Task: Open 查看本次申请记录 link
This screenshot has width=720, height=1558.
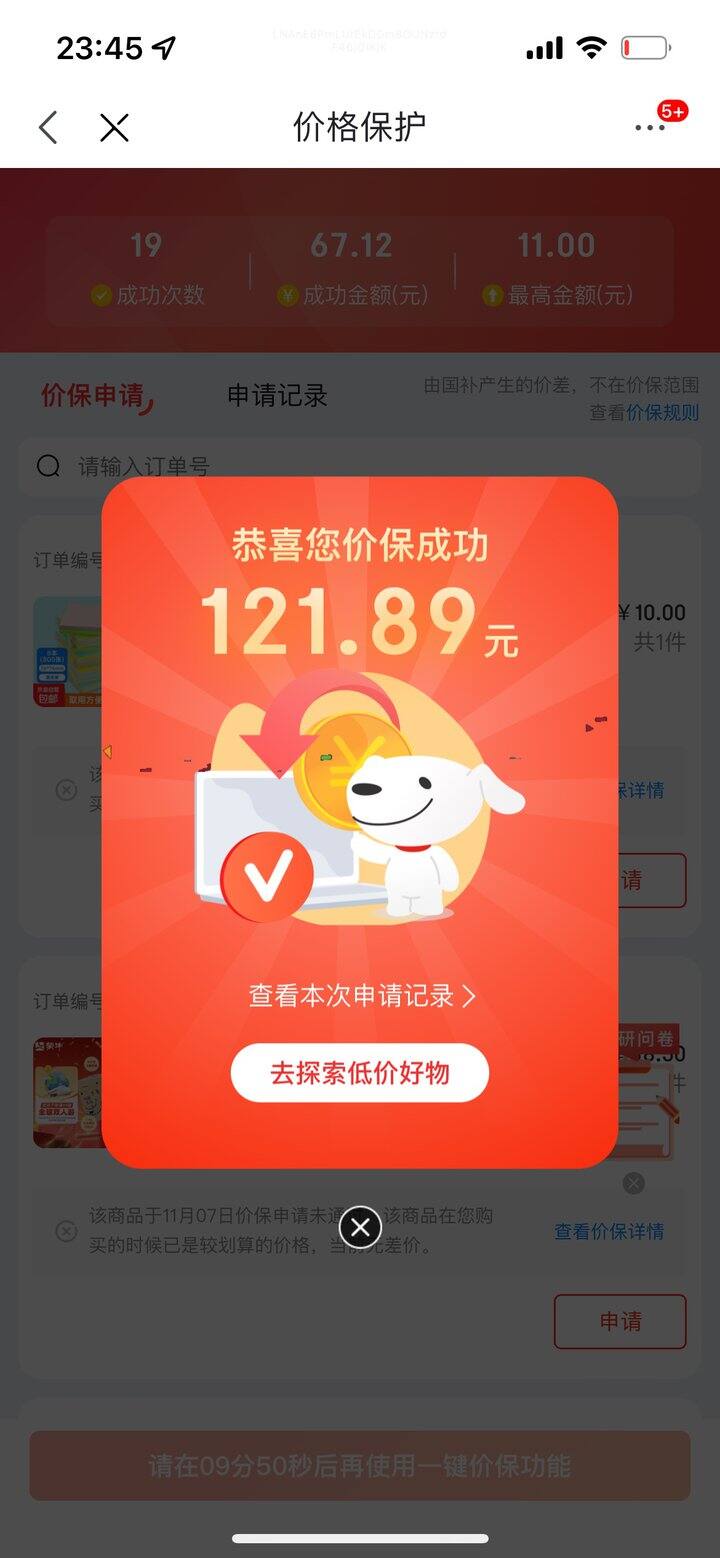Action: [361, 996]
